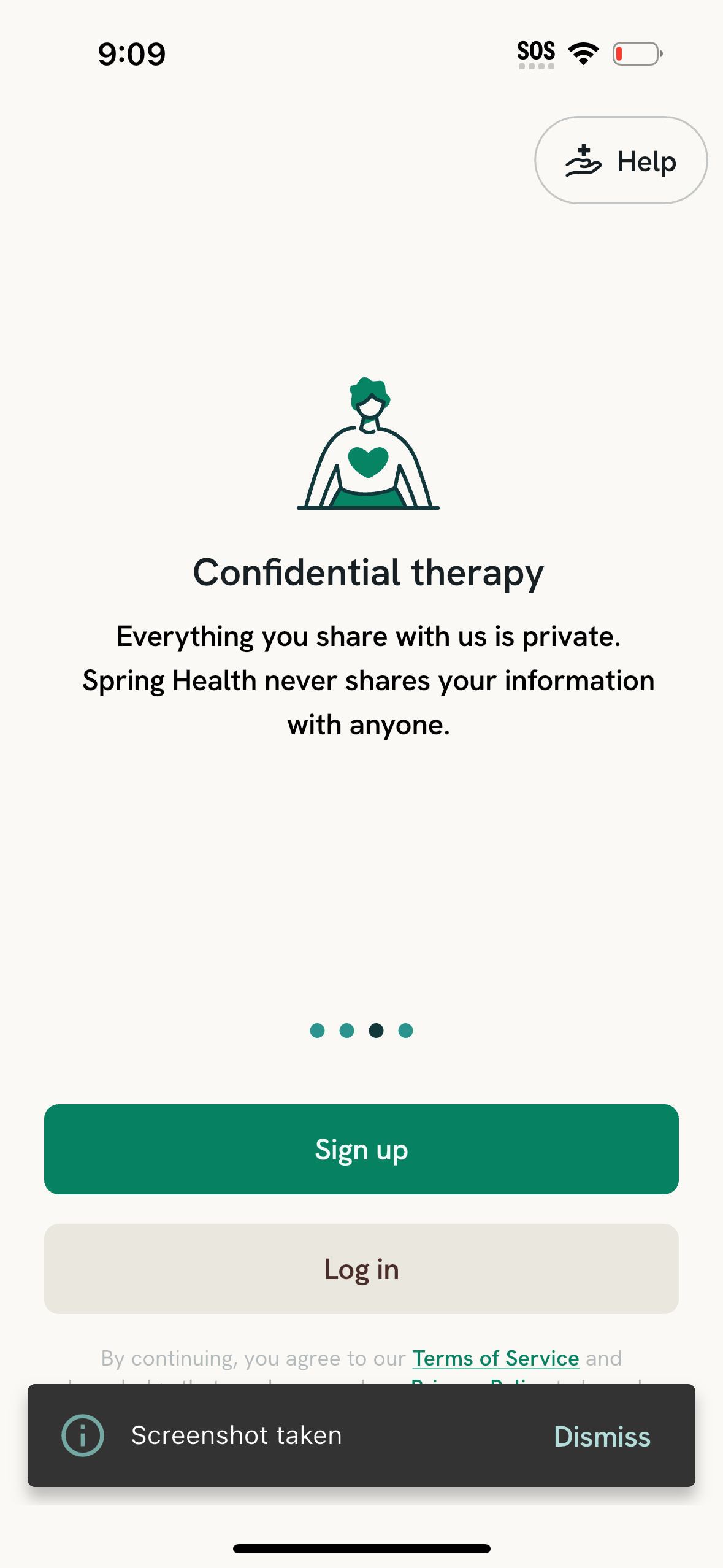Viewport: 723px width, 1568px height.
Task: Open the Terms of Service link
Action: (x=494, y=1358)
